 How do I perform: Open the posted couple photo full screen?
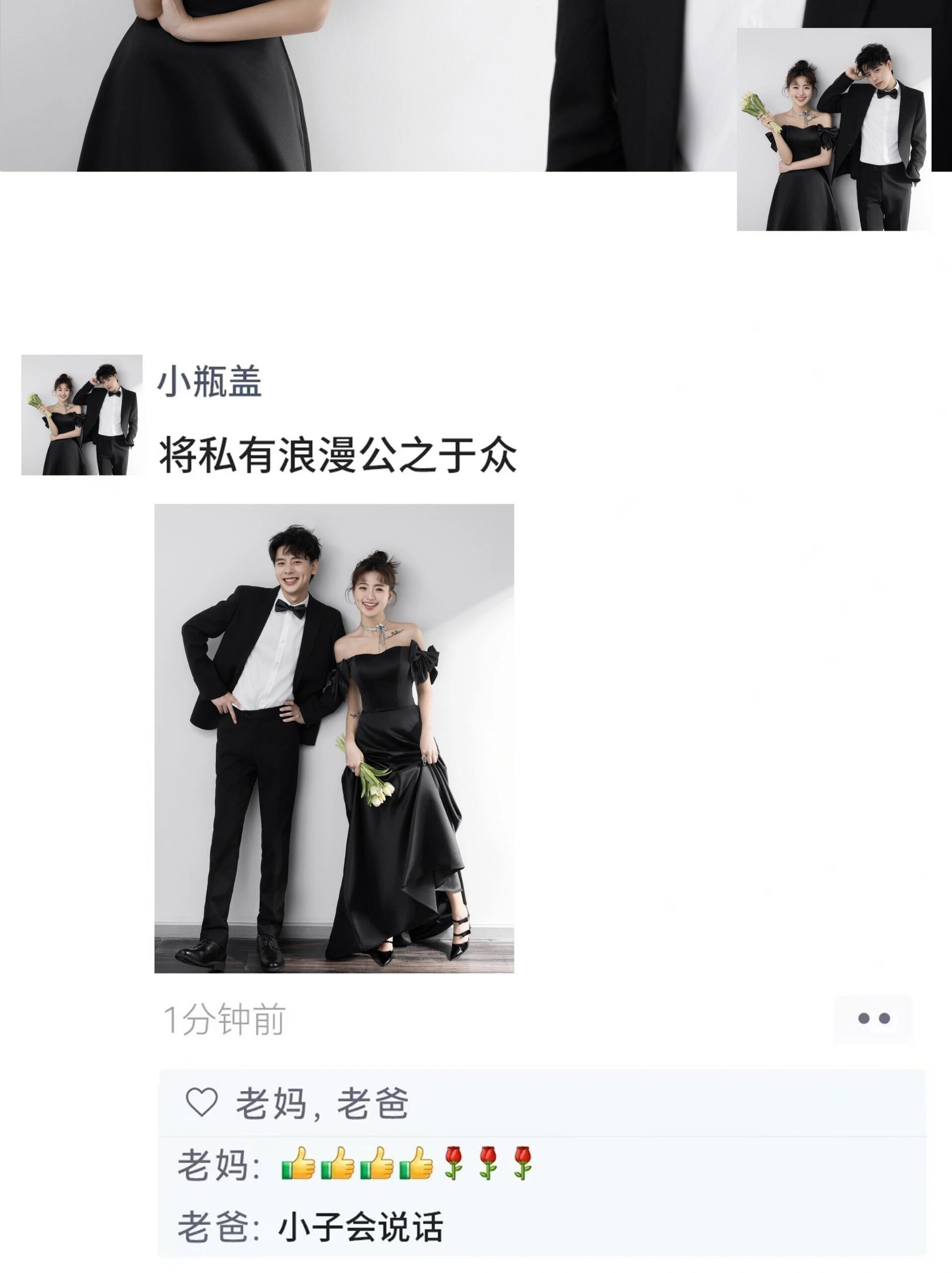click(334, 738)
